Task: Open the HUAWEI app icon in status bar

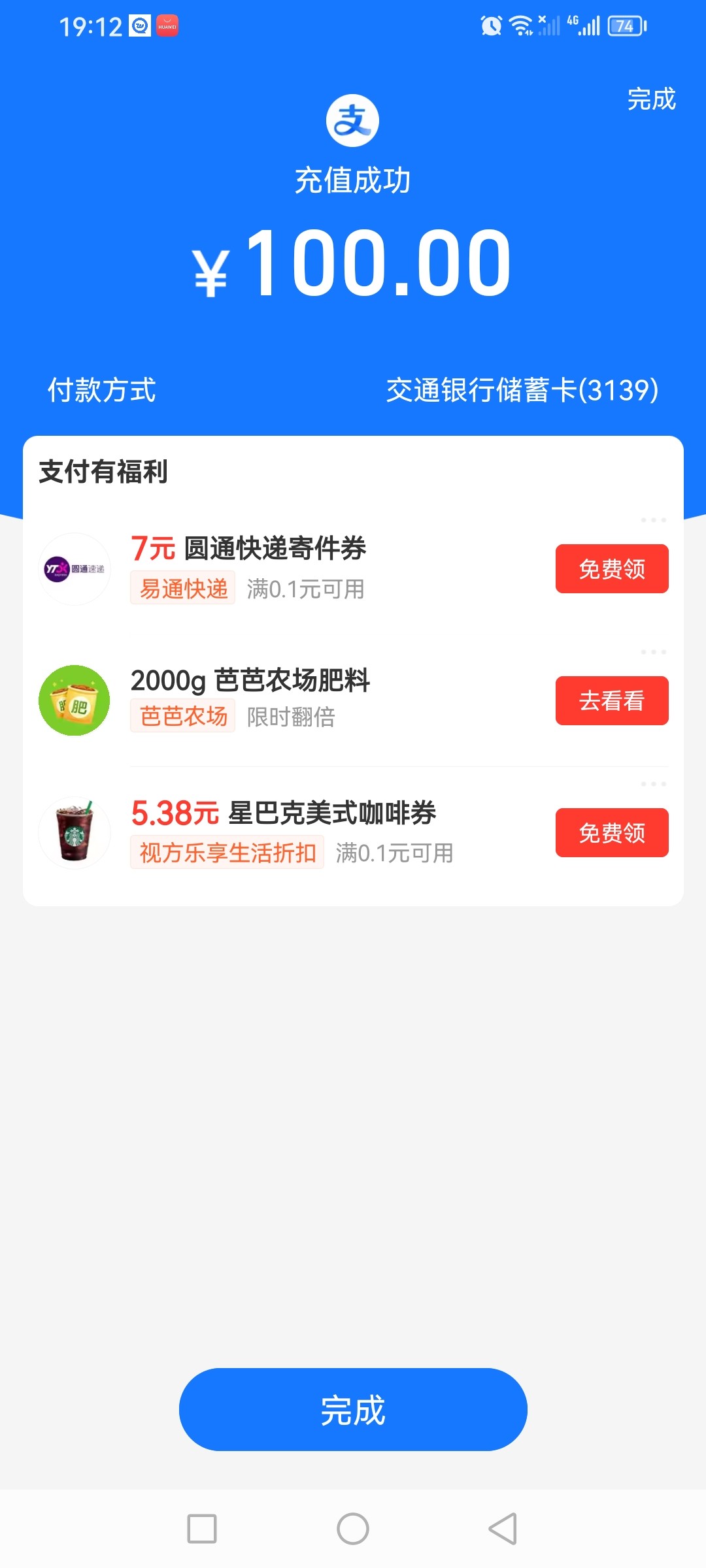Action: click(x=169, y=24)
